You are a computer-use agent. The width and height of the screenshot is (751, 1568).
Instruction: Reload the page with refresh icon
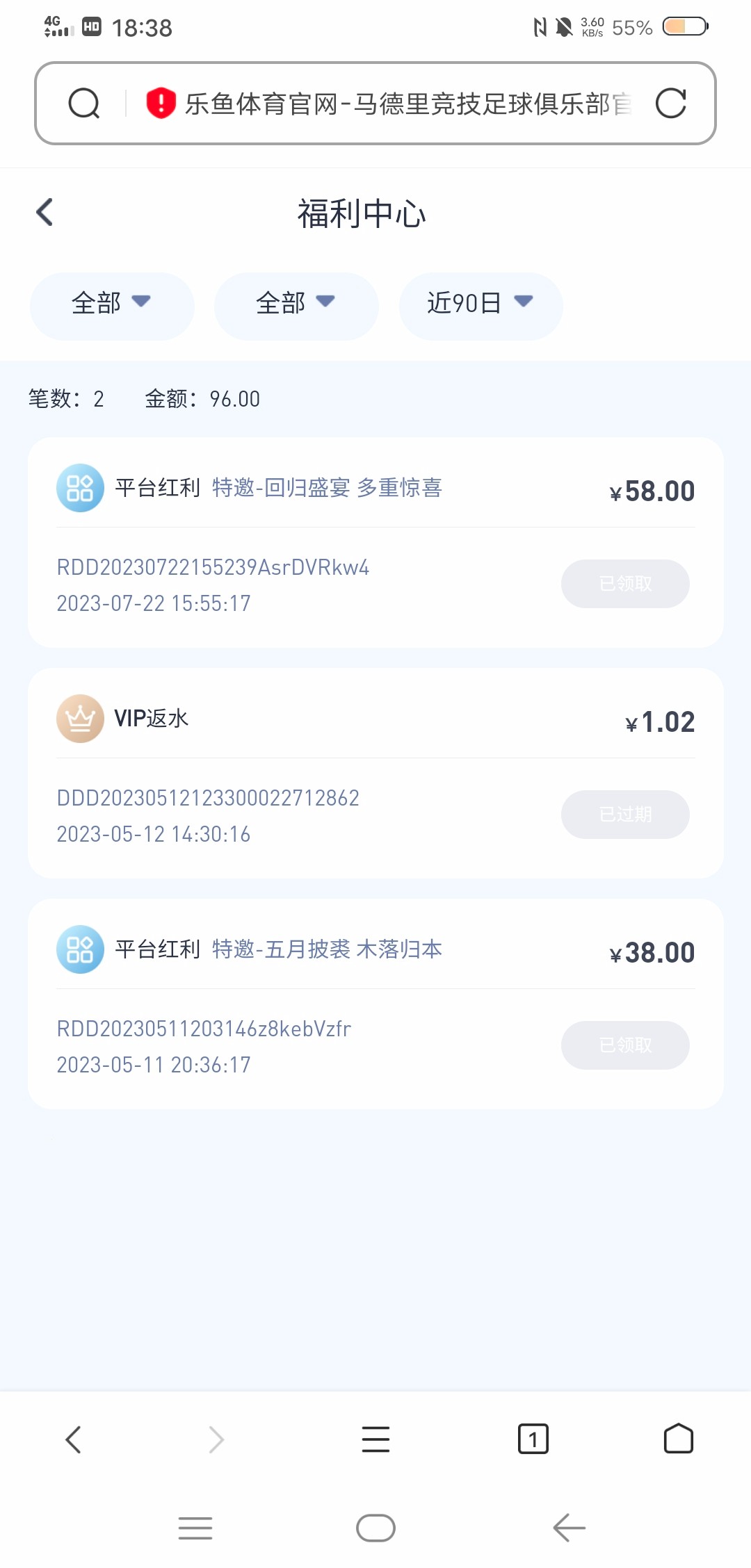click(671, 104)
